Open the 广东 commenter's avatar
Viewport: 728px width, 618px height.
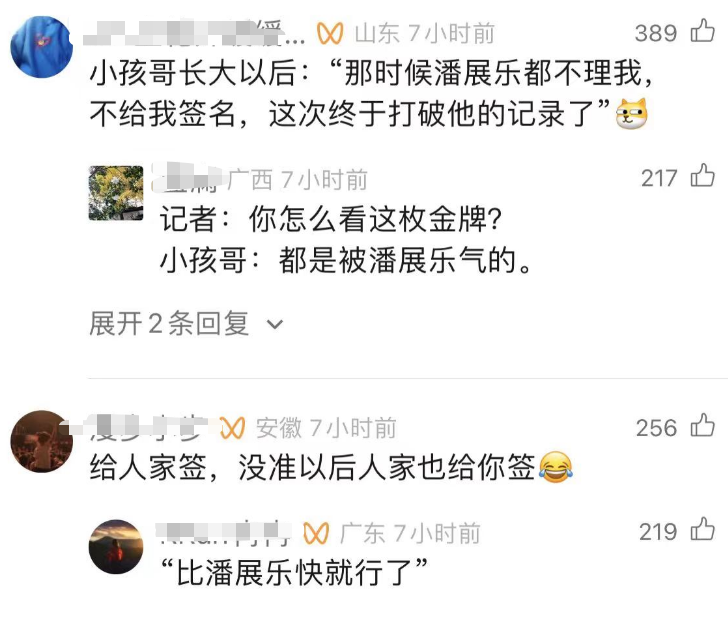(x=116, y=546)
